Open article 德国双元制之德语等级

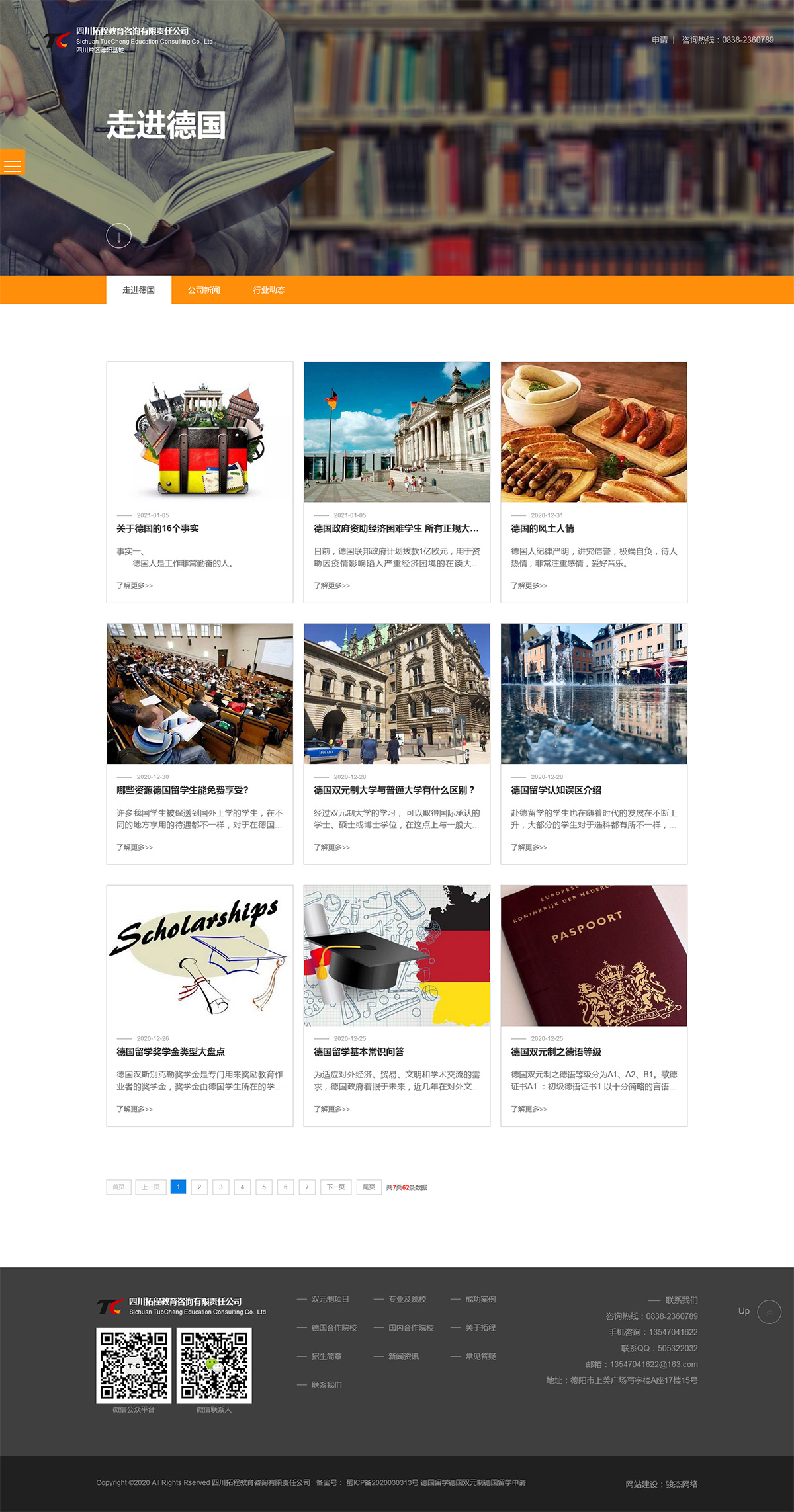coord(556,1052)
